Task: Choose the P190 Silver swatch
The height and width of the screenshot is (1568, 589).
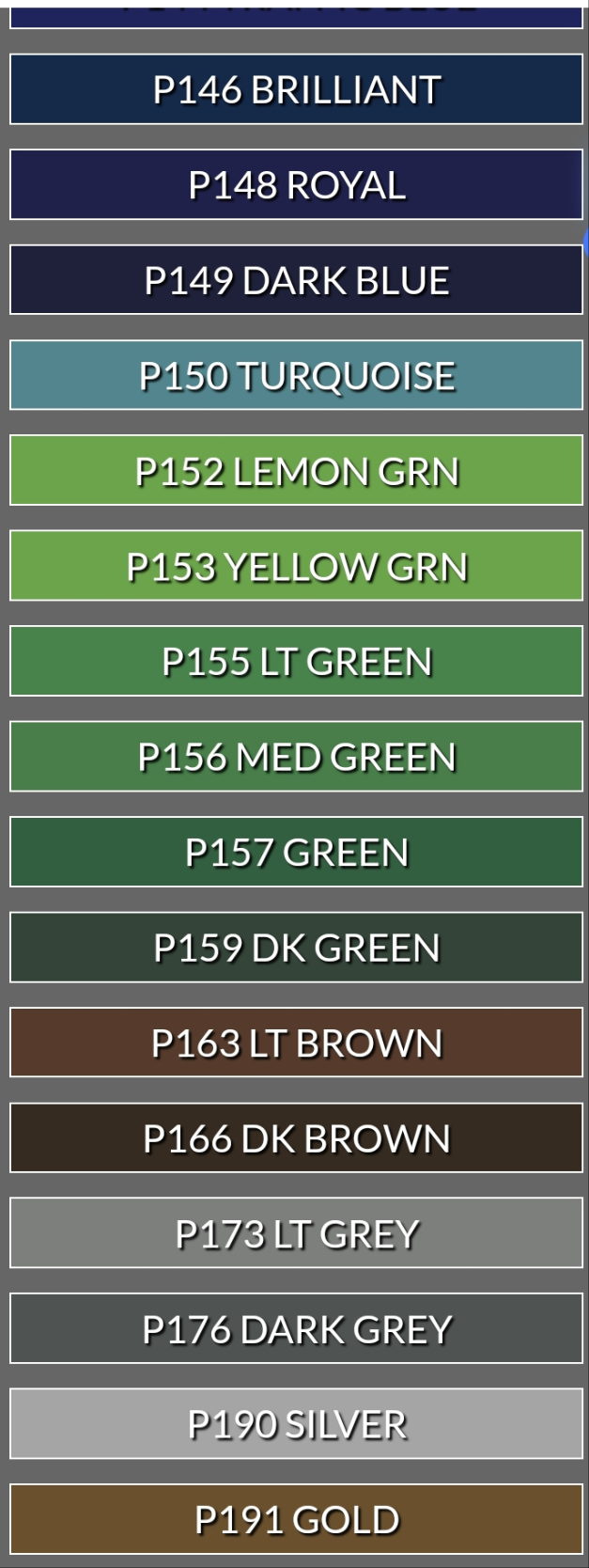Action: click(296, 1424)
